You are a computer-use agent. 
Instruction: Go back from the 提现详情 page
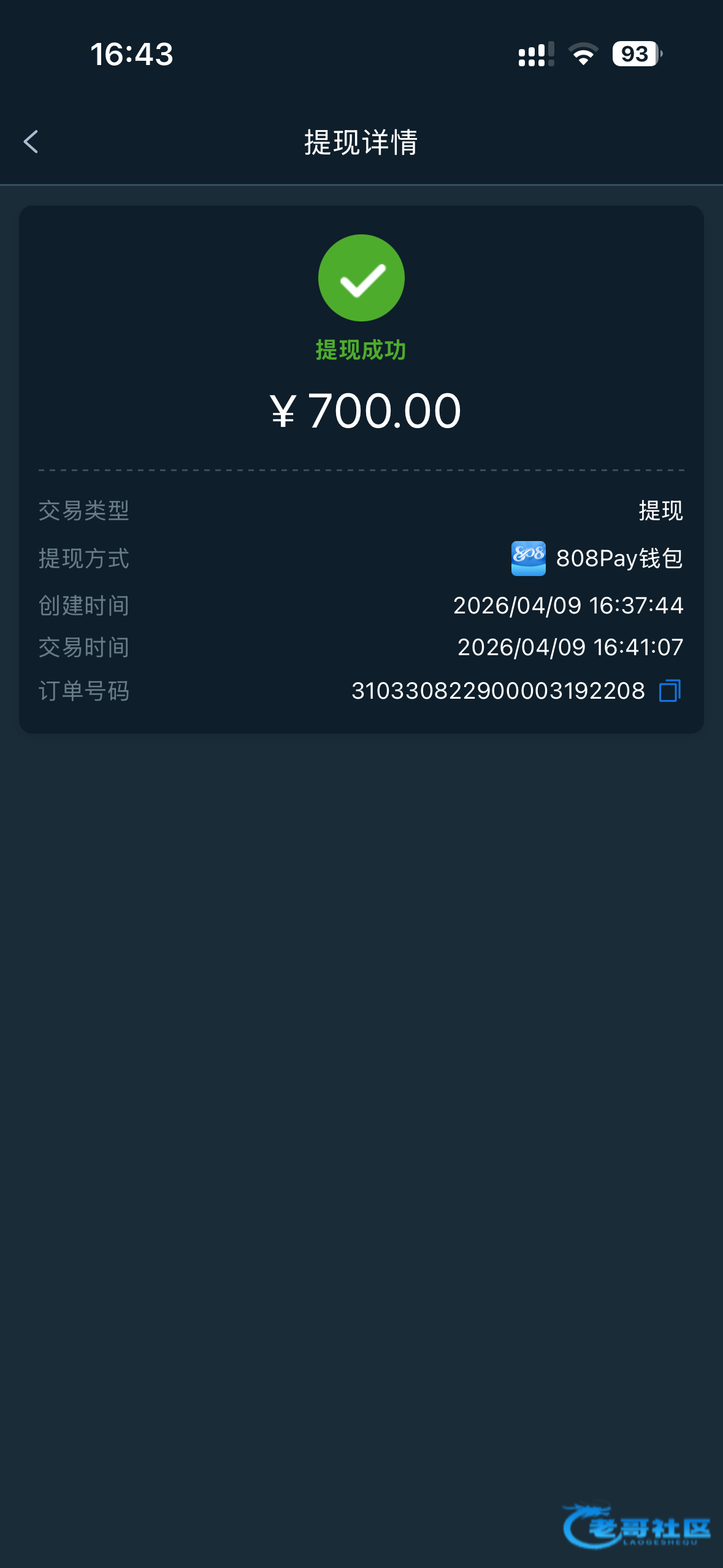(x=31, y=142)
